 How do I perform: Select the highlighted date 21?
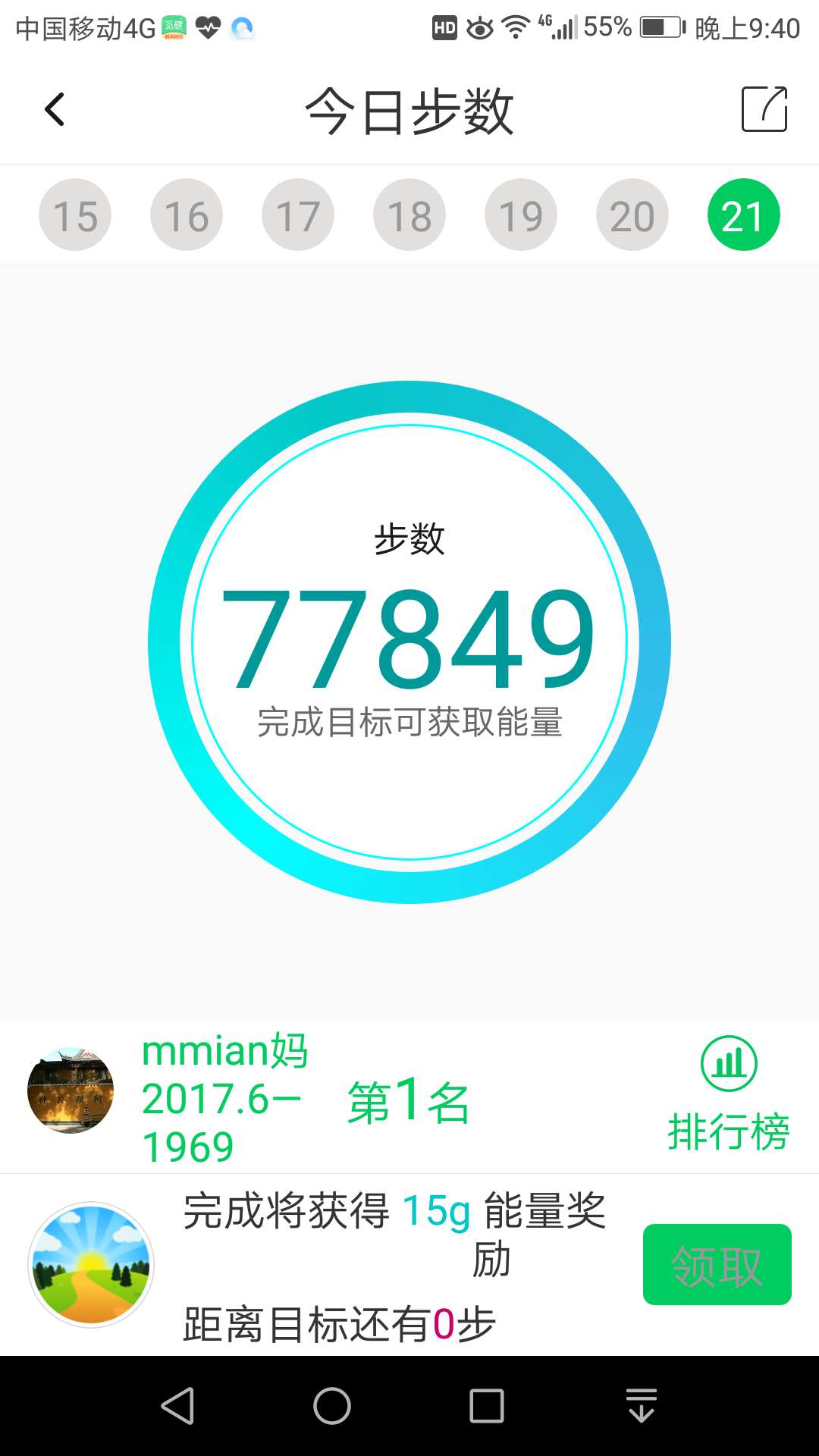coord(744,214)
